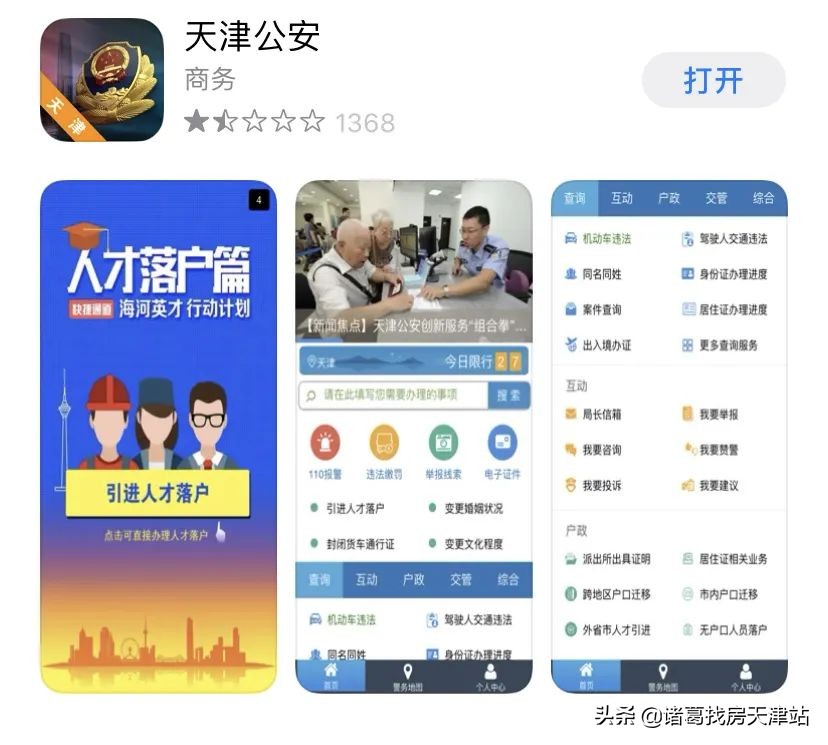This screenshot has width=828, height=745.
Task: View the preview screenshot showing 110报警 shortcuts
Action: point(413,437)
